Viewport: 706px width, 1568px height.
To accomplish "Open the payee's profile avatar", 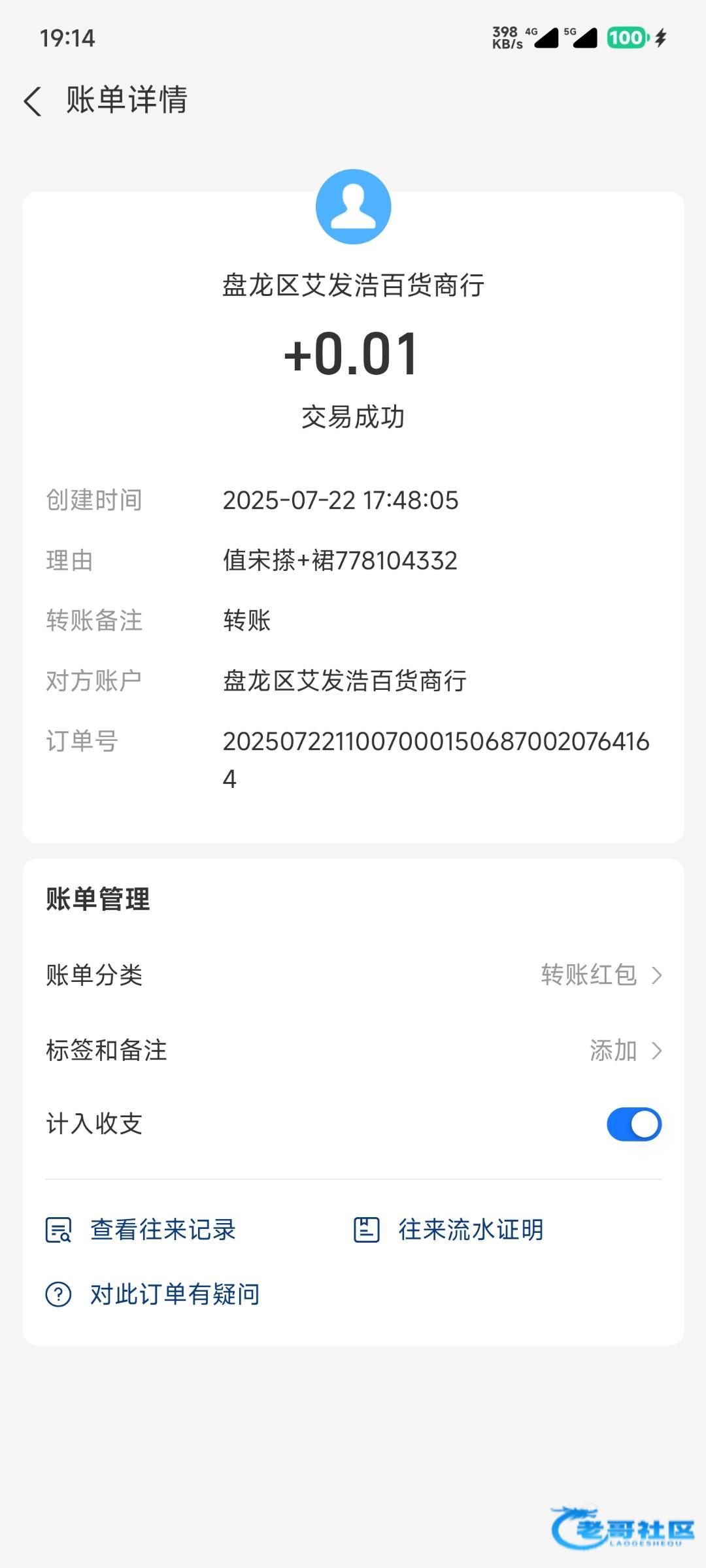I will coord(353,206).
